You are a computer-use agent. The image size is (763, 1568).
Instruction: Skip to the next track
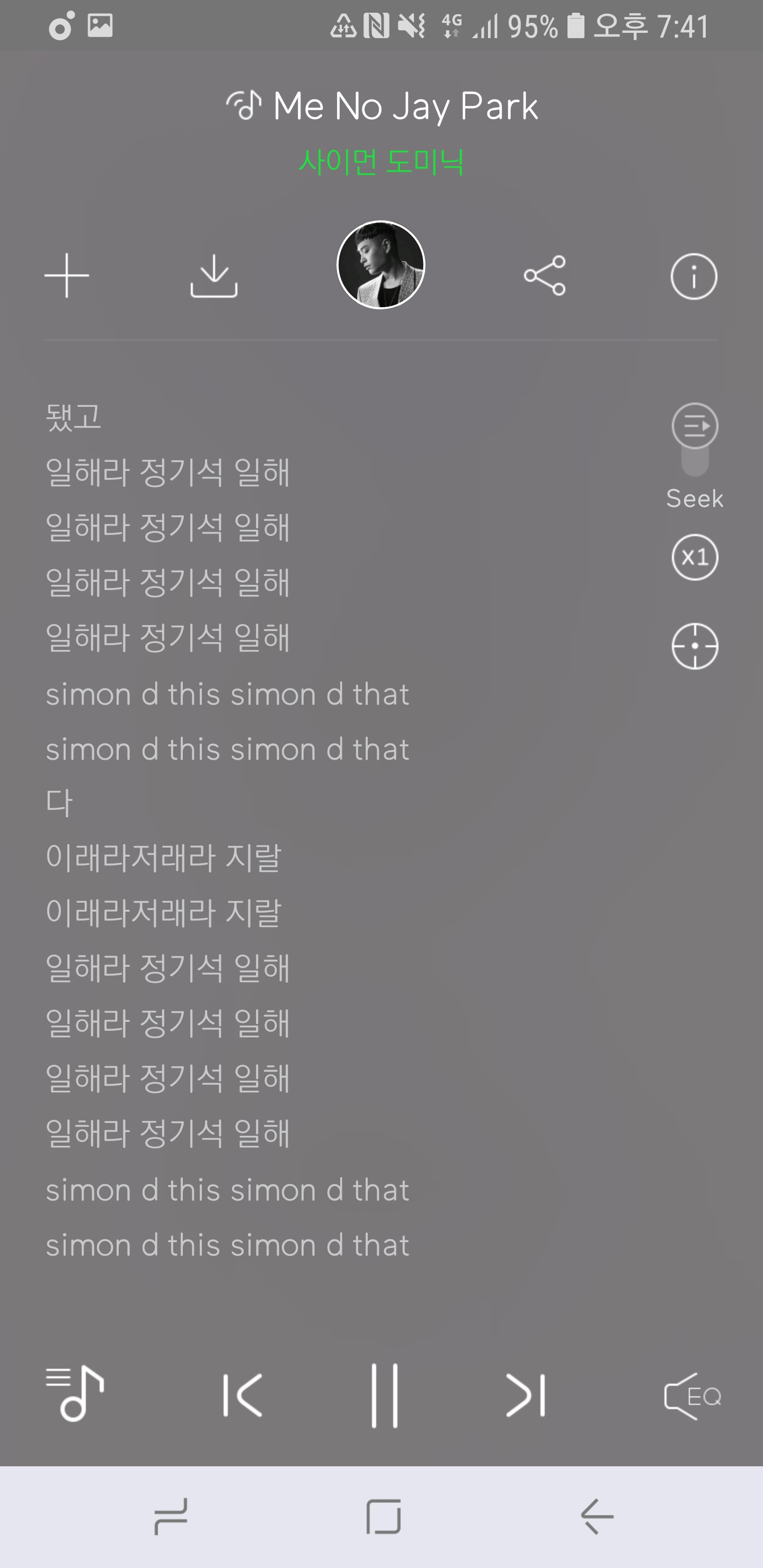(x=526, y=1395)
